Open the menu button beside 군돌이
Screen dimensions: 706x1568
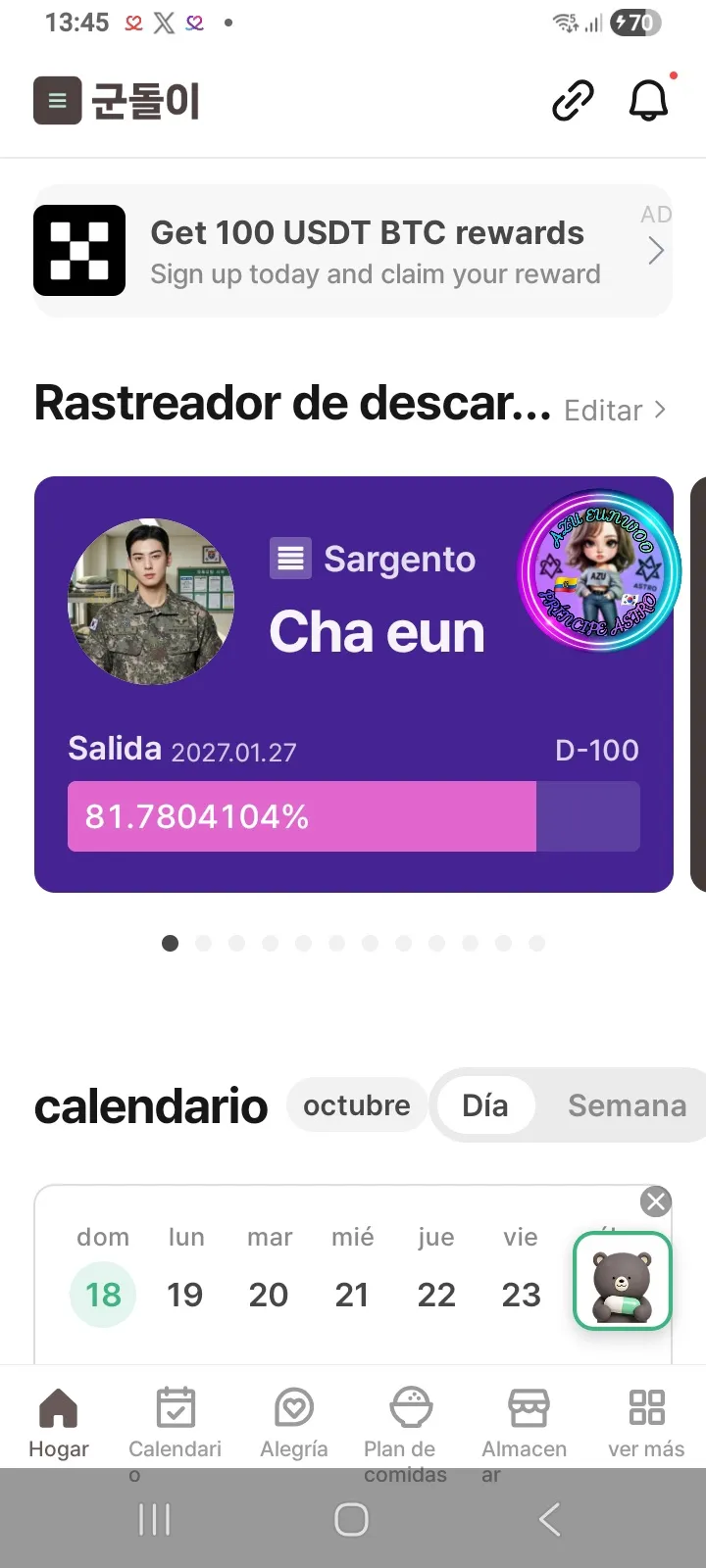point(58,101)
